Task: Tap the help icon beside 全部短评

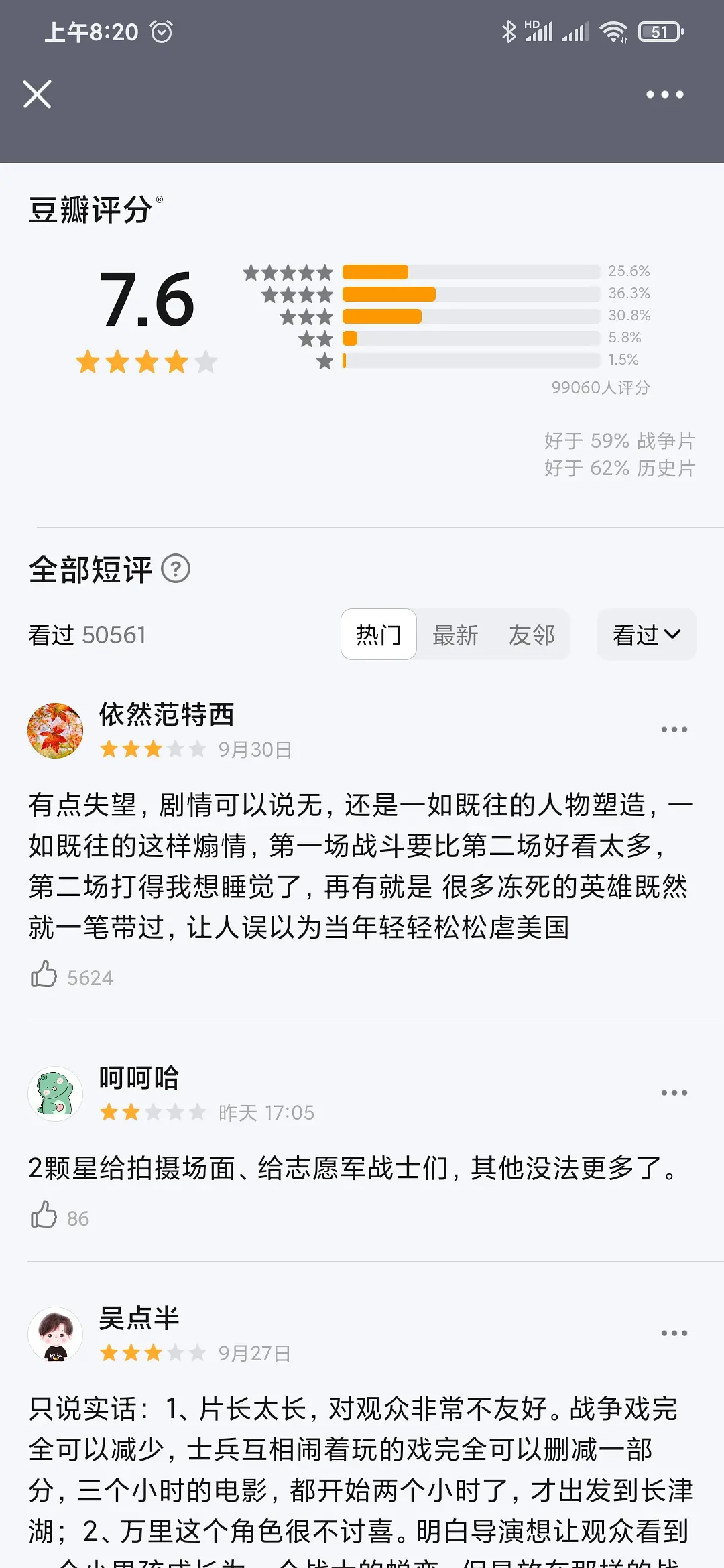Action: (x=176, y=569)
